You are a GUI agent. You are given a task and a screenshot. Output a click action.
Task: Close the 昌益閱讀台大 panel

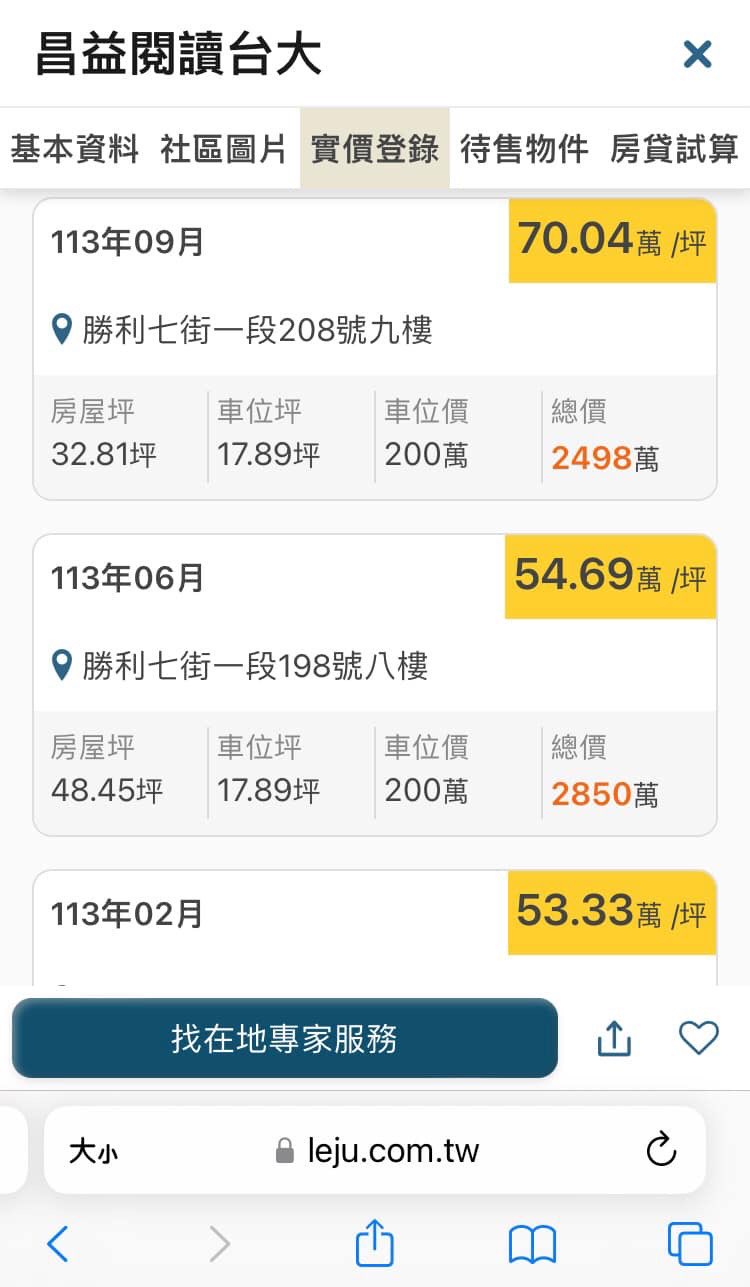(697, 54)
